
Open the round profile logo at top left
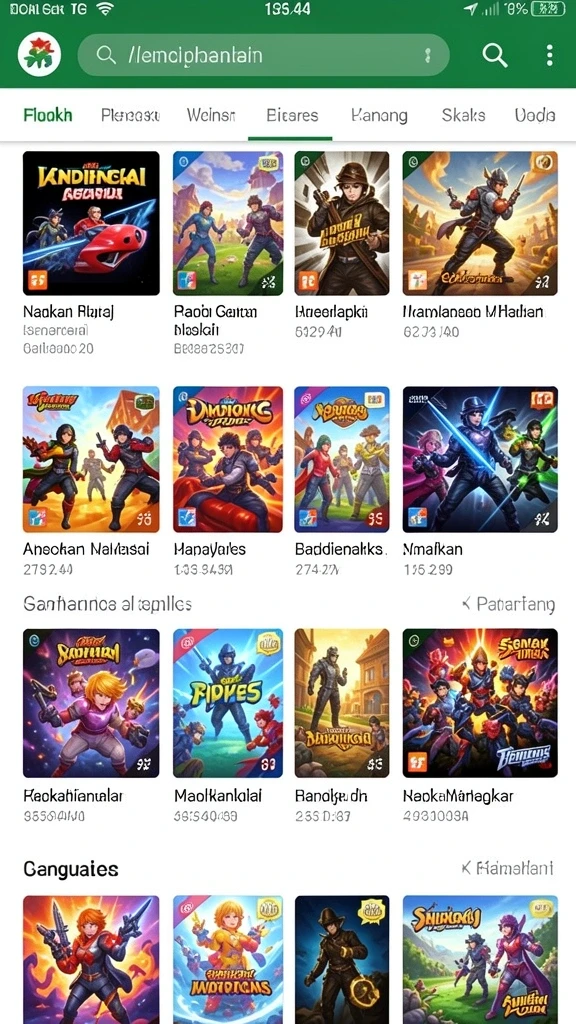pos(39,55)
